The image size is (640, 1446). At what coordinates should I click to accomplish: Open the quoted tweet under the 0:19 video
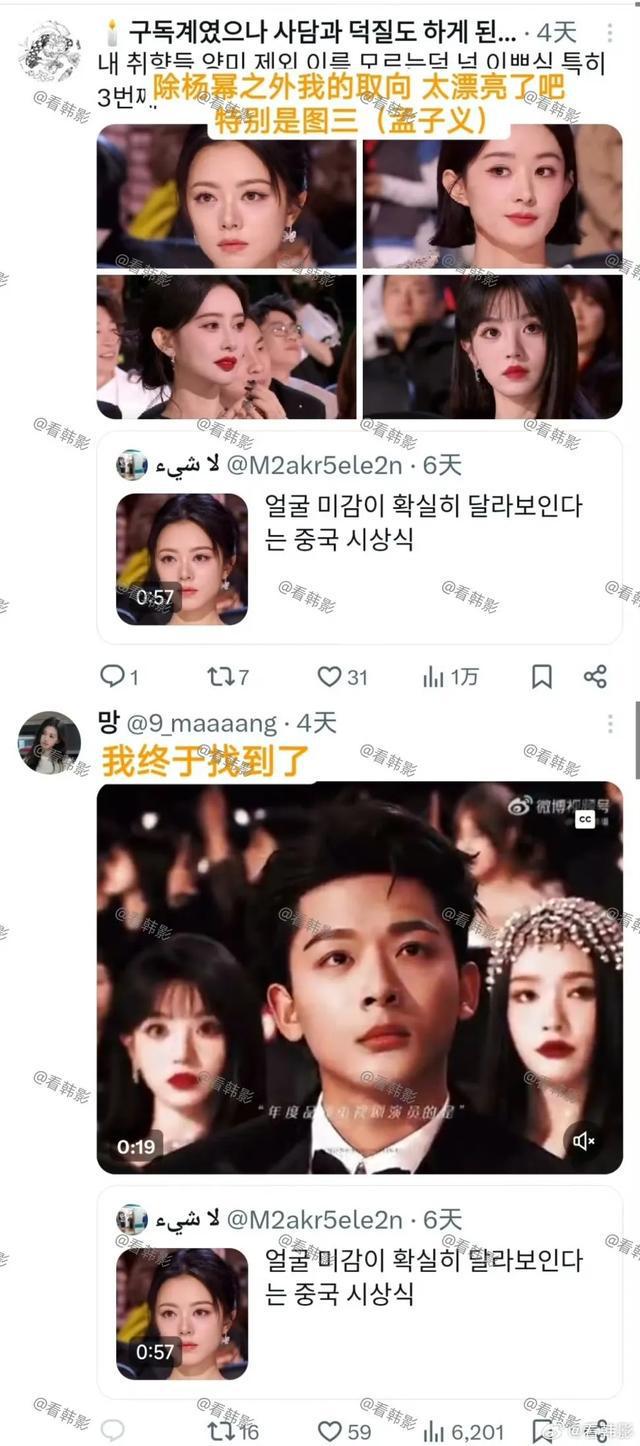(x=360, y=1291)
